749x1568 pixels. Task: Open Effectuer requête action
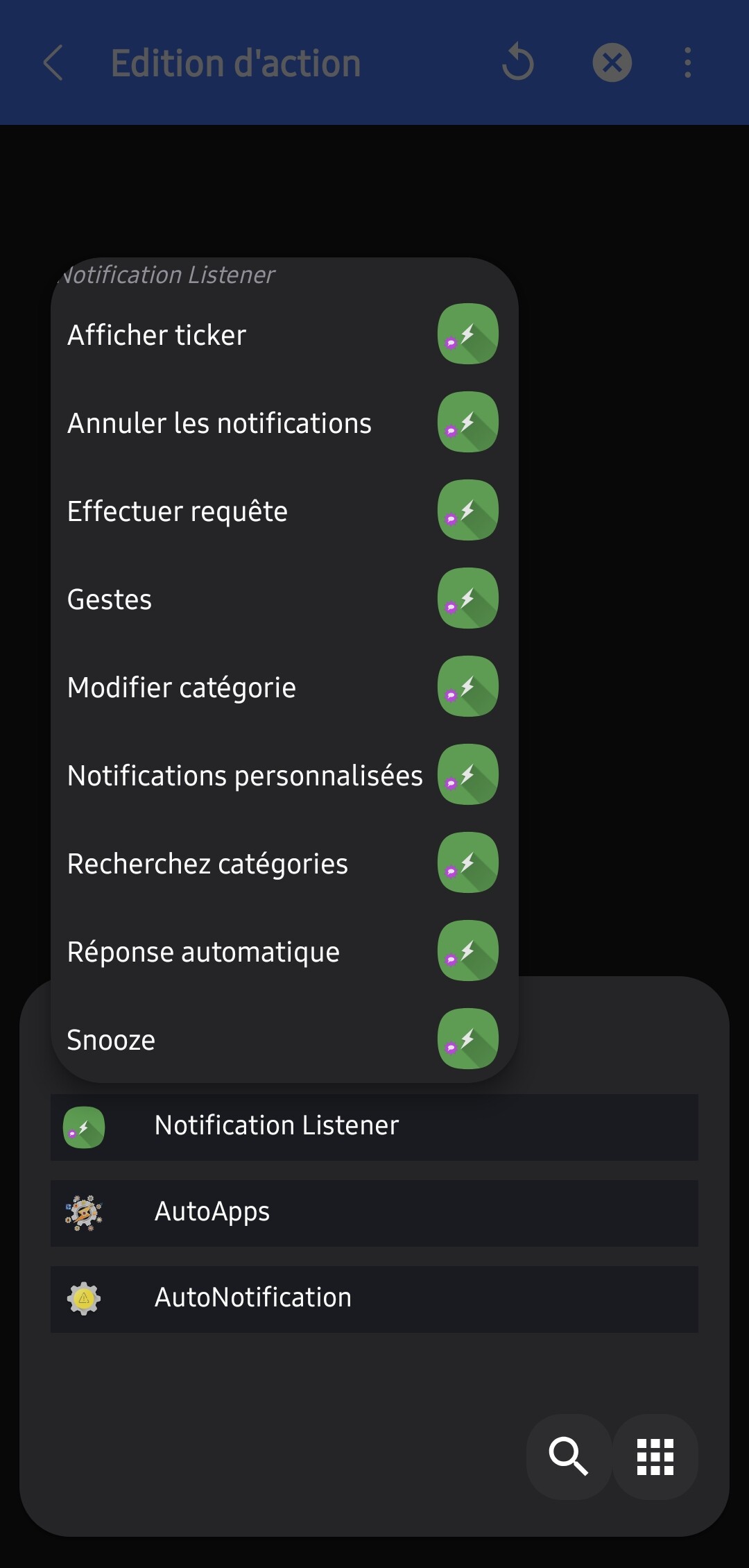[x=284, y=511]
